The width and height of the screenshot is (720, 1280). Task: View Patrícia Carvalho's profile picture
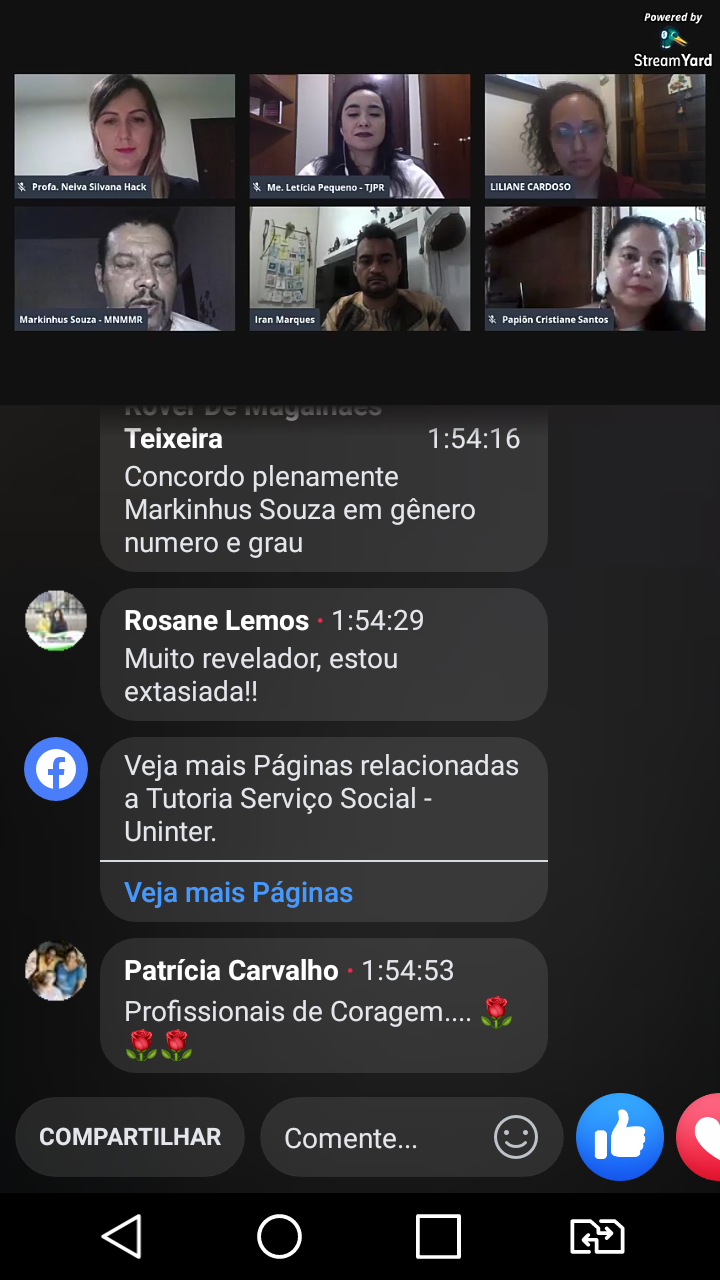(x=56, y=971)
